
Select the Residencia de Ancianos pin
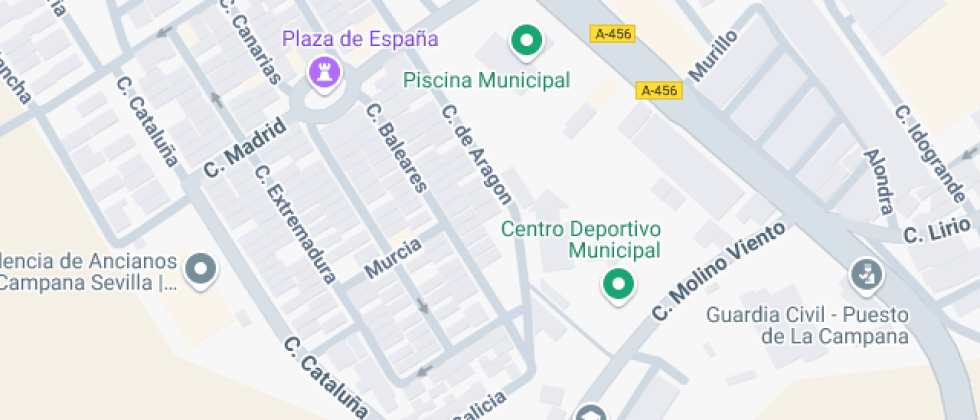pos(203,268)
